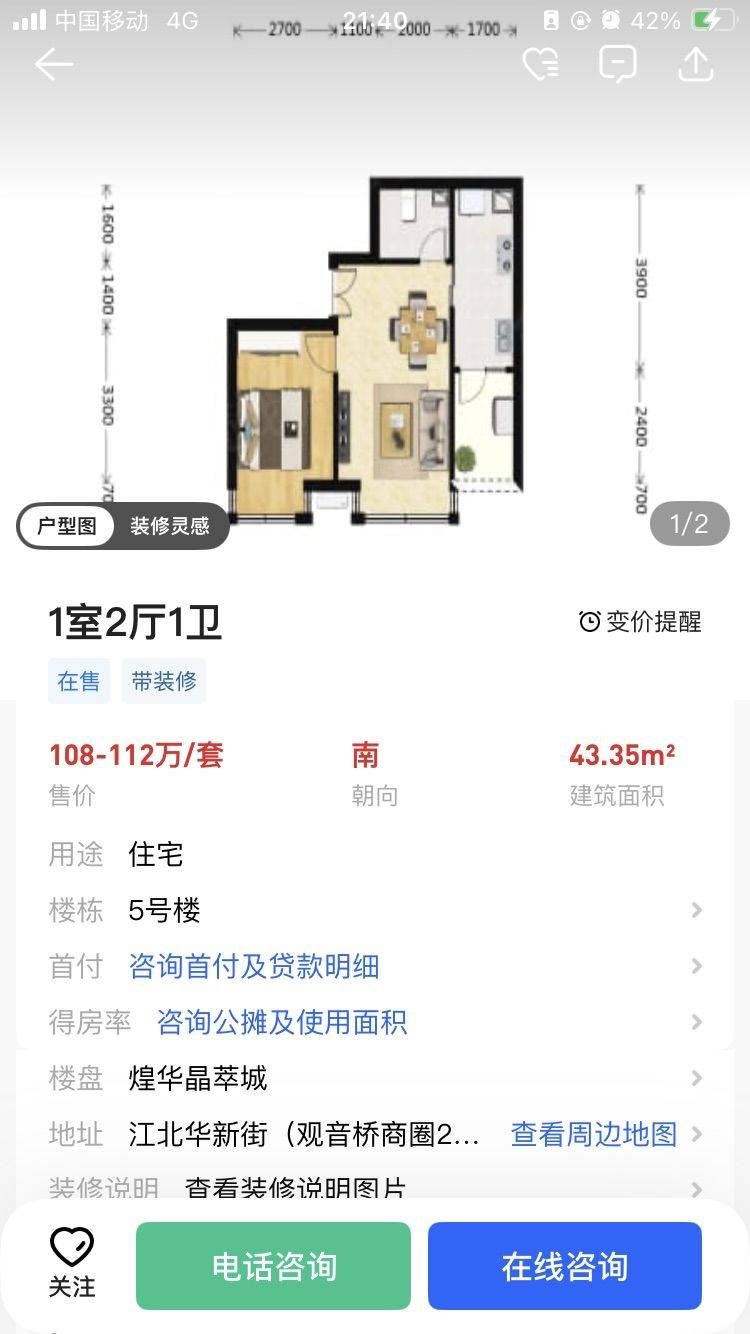Go back with the top-left arrow

(x=53, y=65)
